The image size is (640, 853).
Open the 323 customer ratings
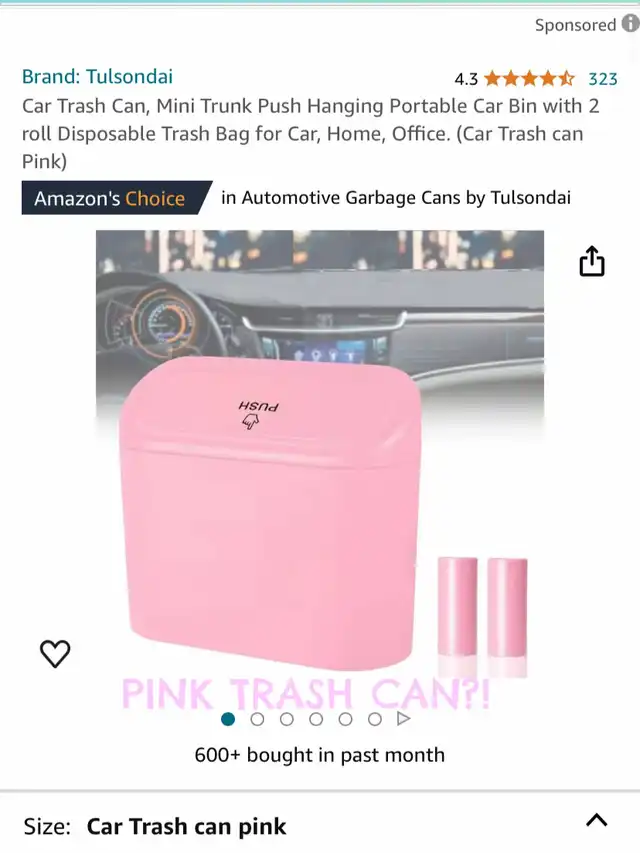click(x=602, y=78)
